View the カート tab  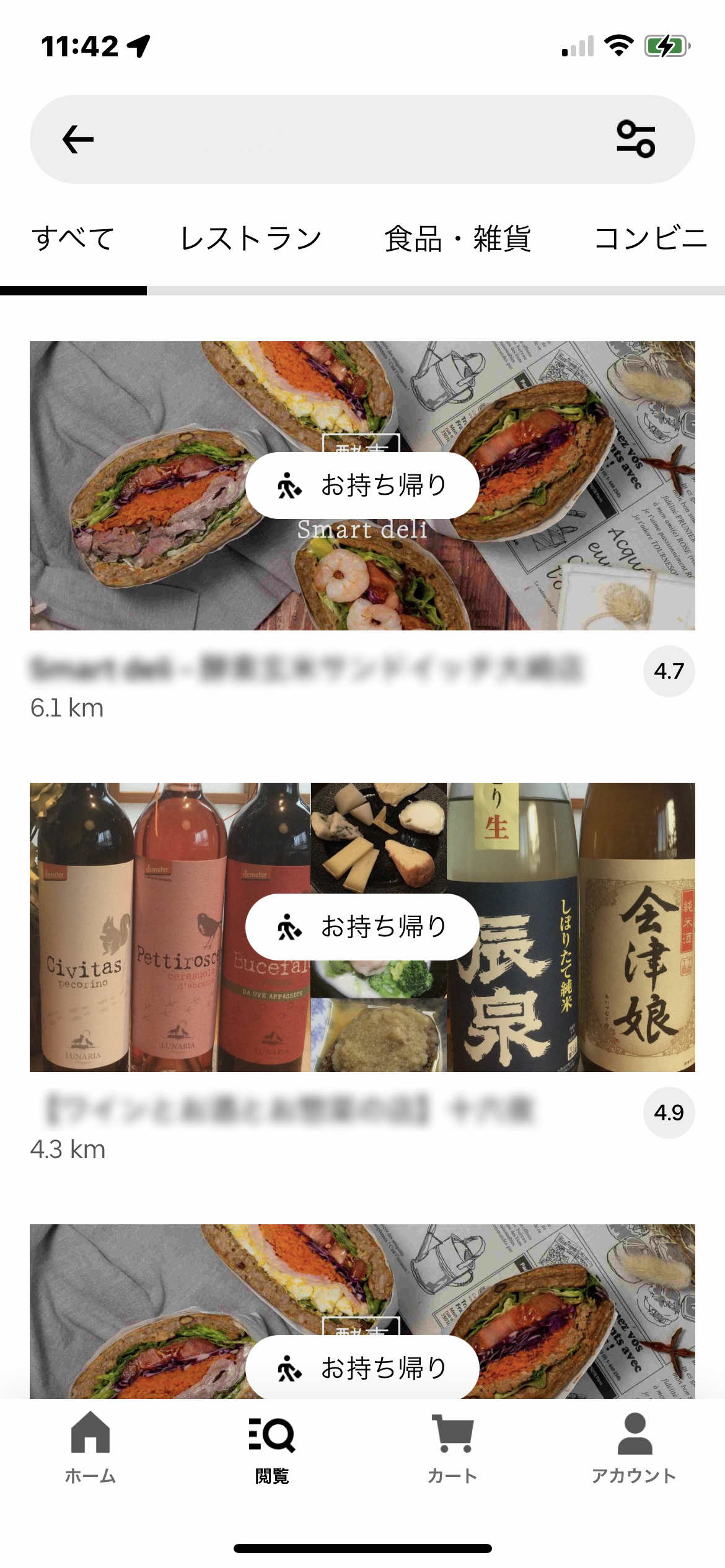click(x=453, y=1447)
